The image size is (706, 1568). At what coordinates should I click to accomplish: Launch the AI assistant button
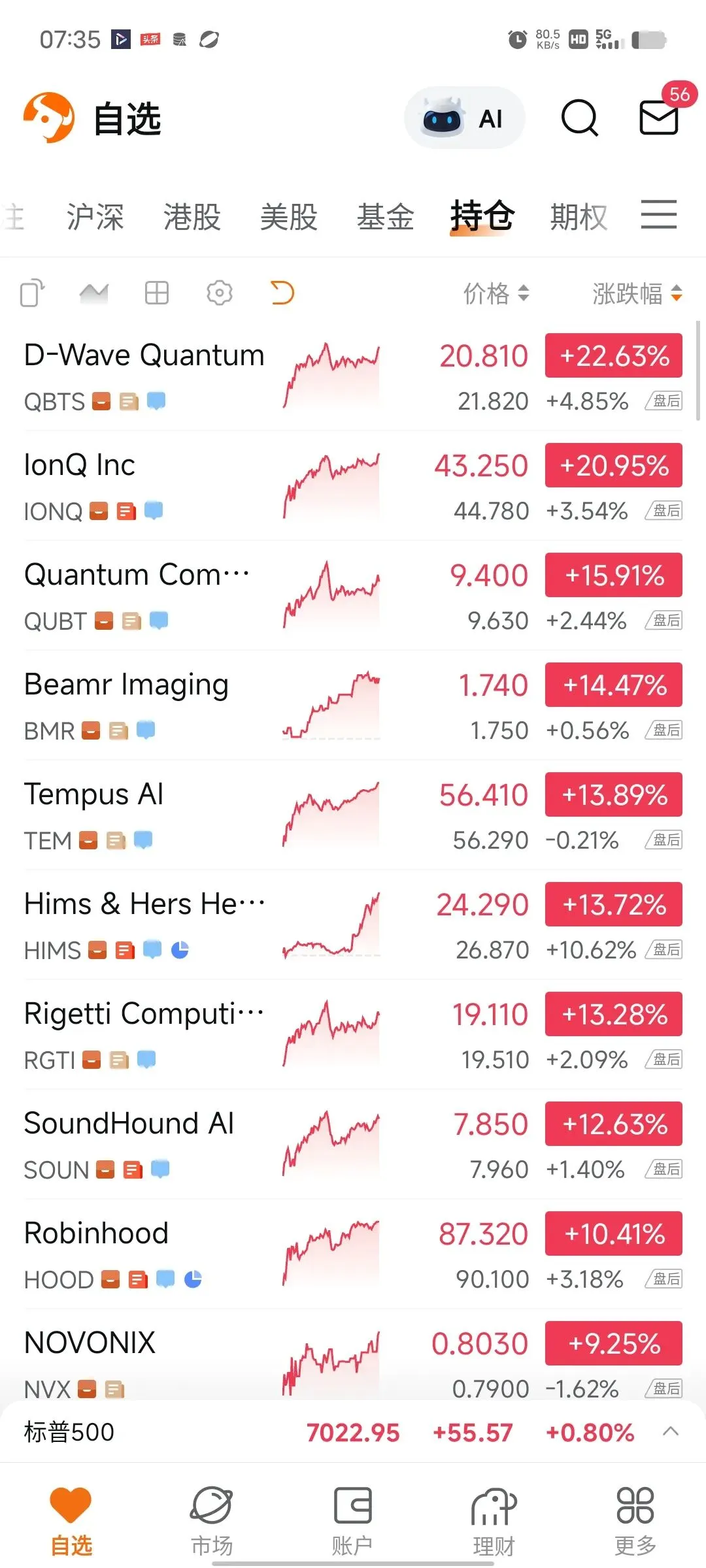[x=464, y=118]
